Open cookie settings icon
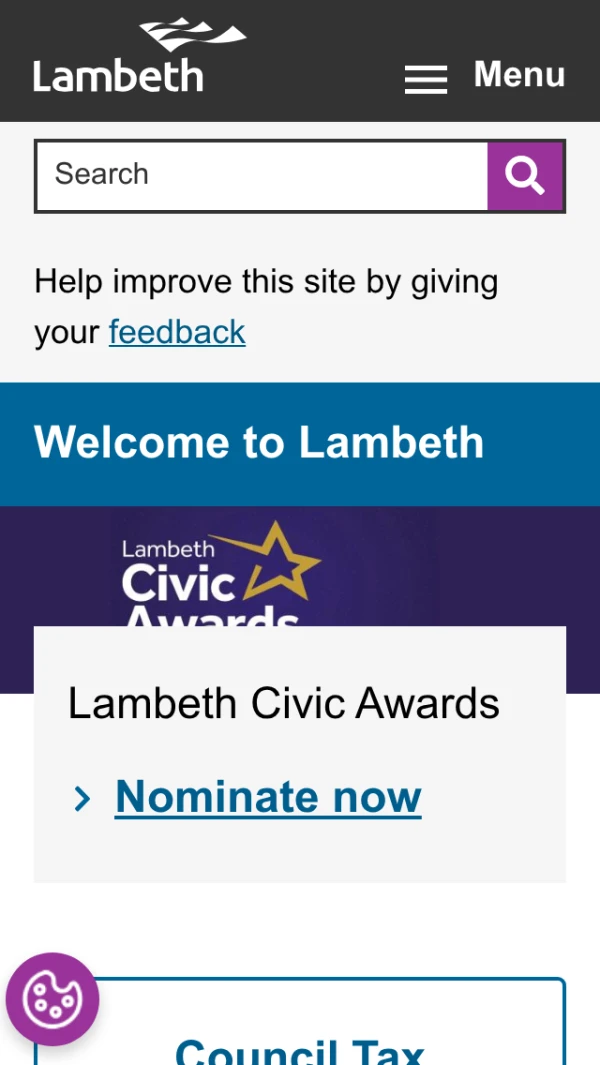 coord(52,999)
